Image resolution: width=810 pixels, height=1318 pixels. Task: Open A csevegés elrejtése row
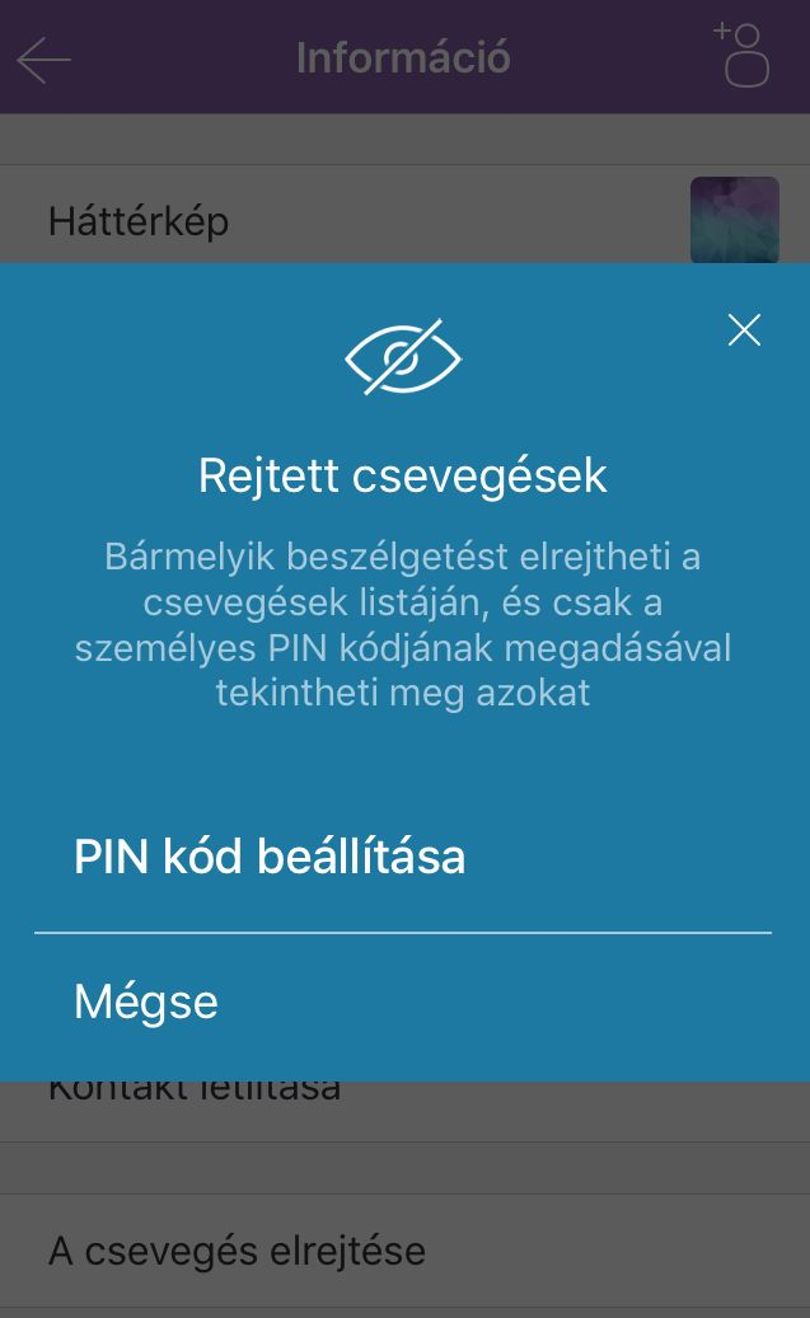tap(405, 1250)
